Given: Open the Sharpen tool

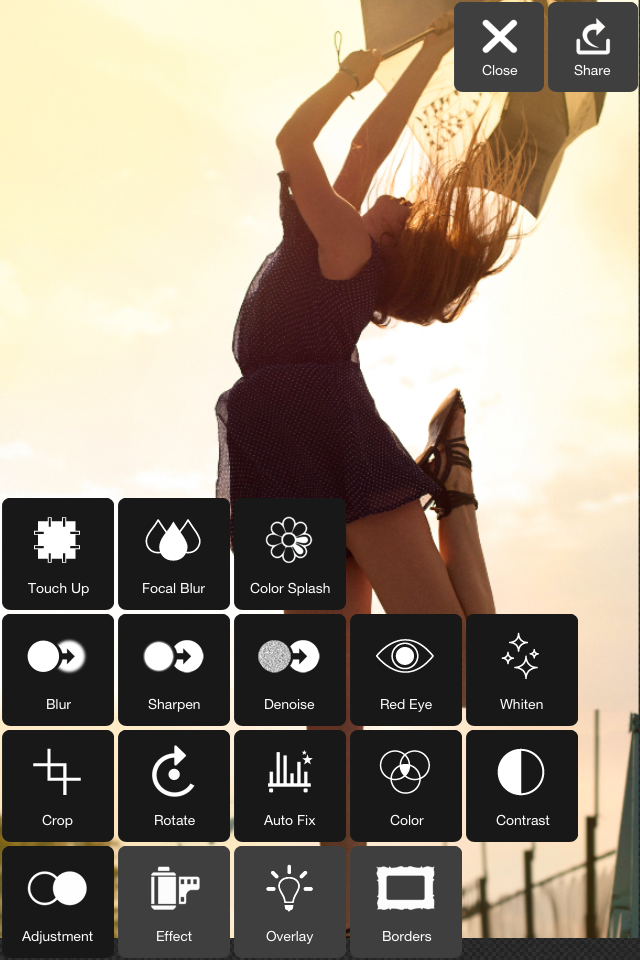Looking at the screenshot, I should point(174,670).
